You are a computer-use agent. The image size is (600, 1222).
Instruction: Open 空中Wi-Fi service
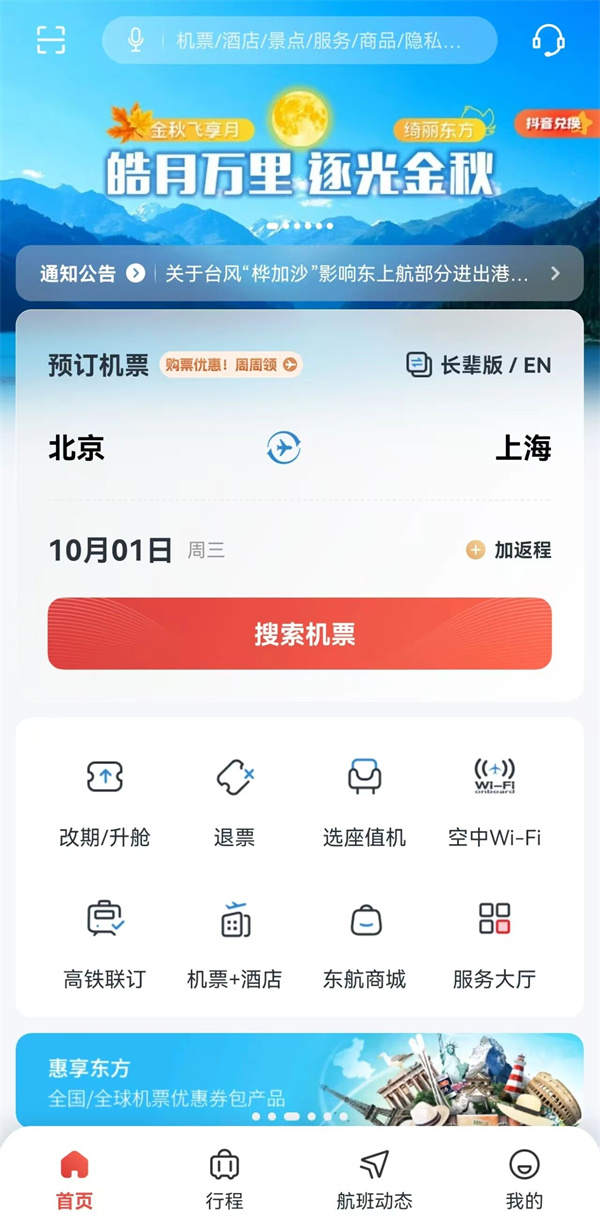[x=494, y=800]
